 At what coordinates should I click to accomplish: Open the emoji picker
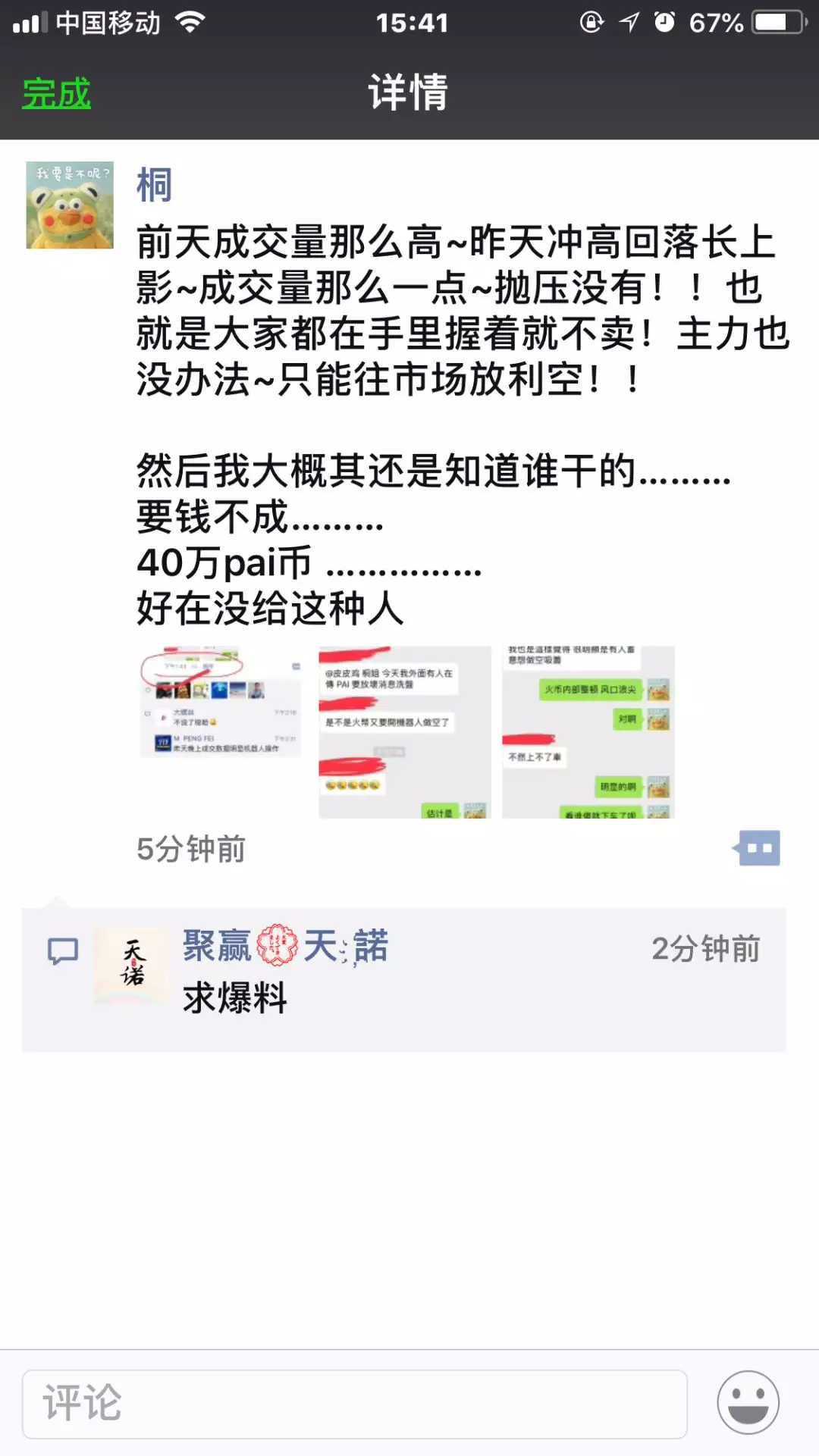[748, 1403]
